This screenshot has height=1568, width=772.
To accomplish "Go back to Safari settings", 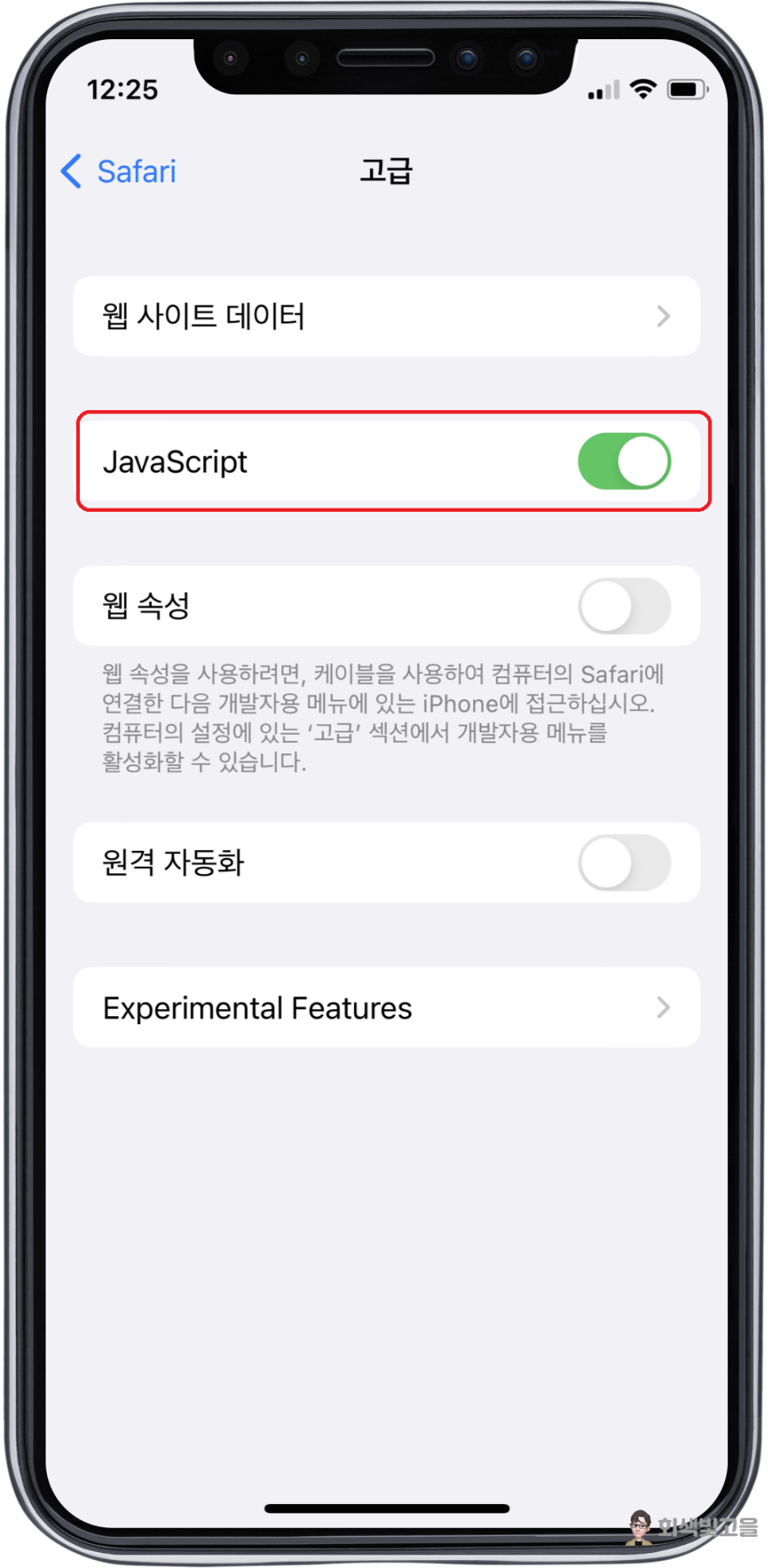I will pyautogui.click(x=118, y=171).
